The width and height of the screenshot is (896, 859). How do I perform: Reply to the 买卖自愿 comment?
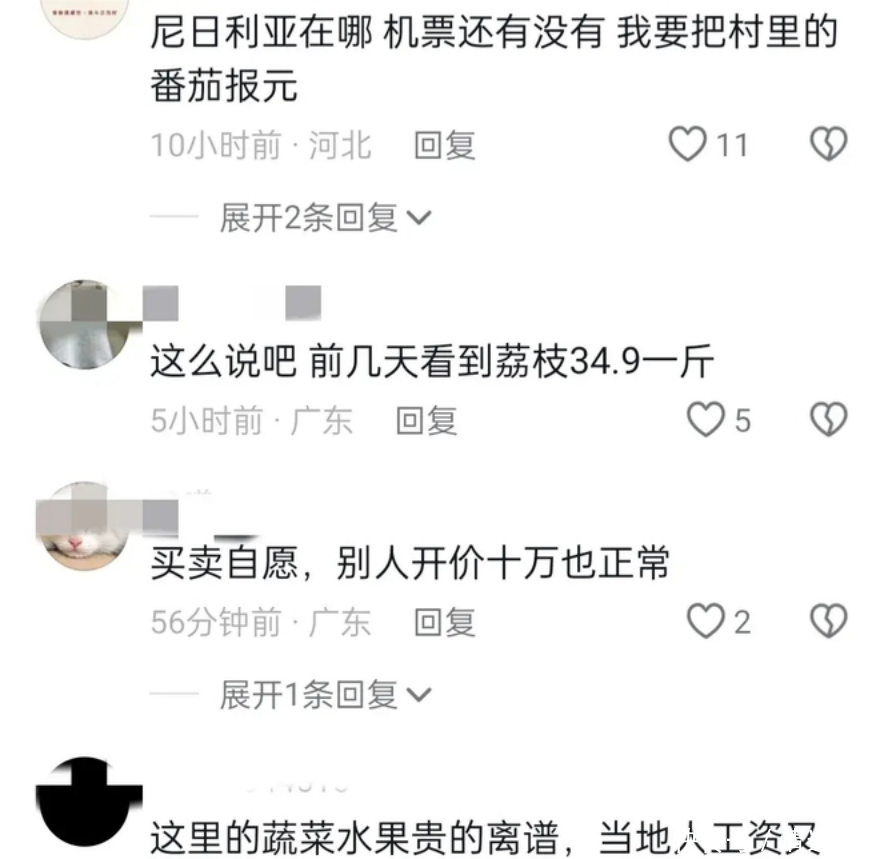tap(444, 622)
